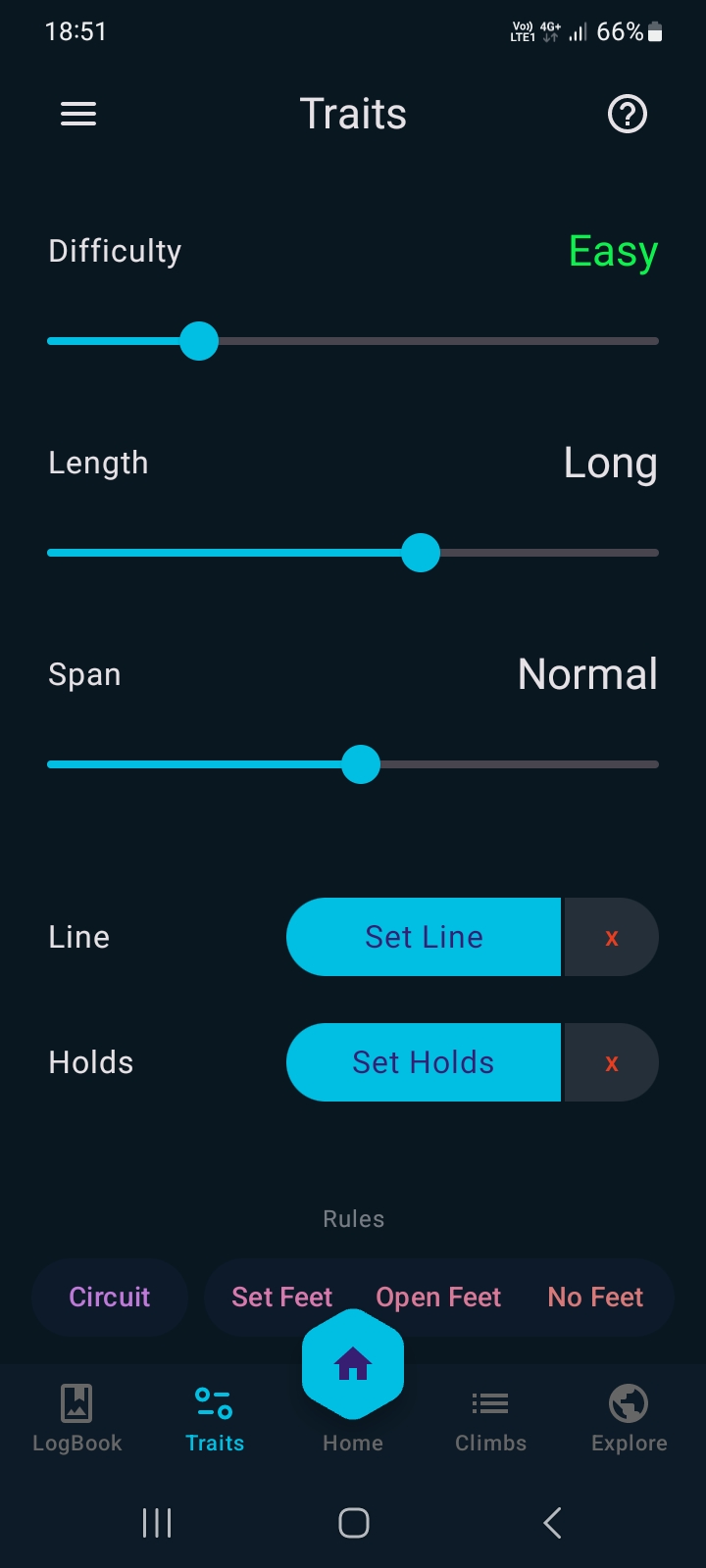Choose the No Feet rule
The width and height of the screenshot is (706, 1568).
coord(595,1297)
